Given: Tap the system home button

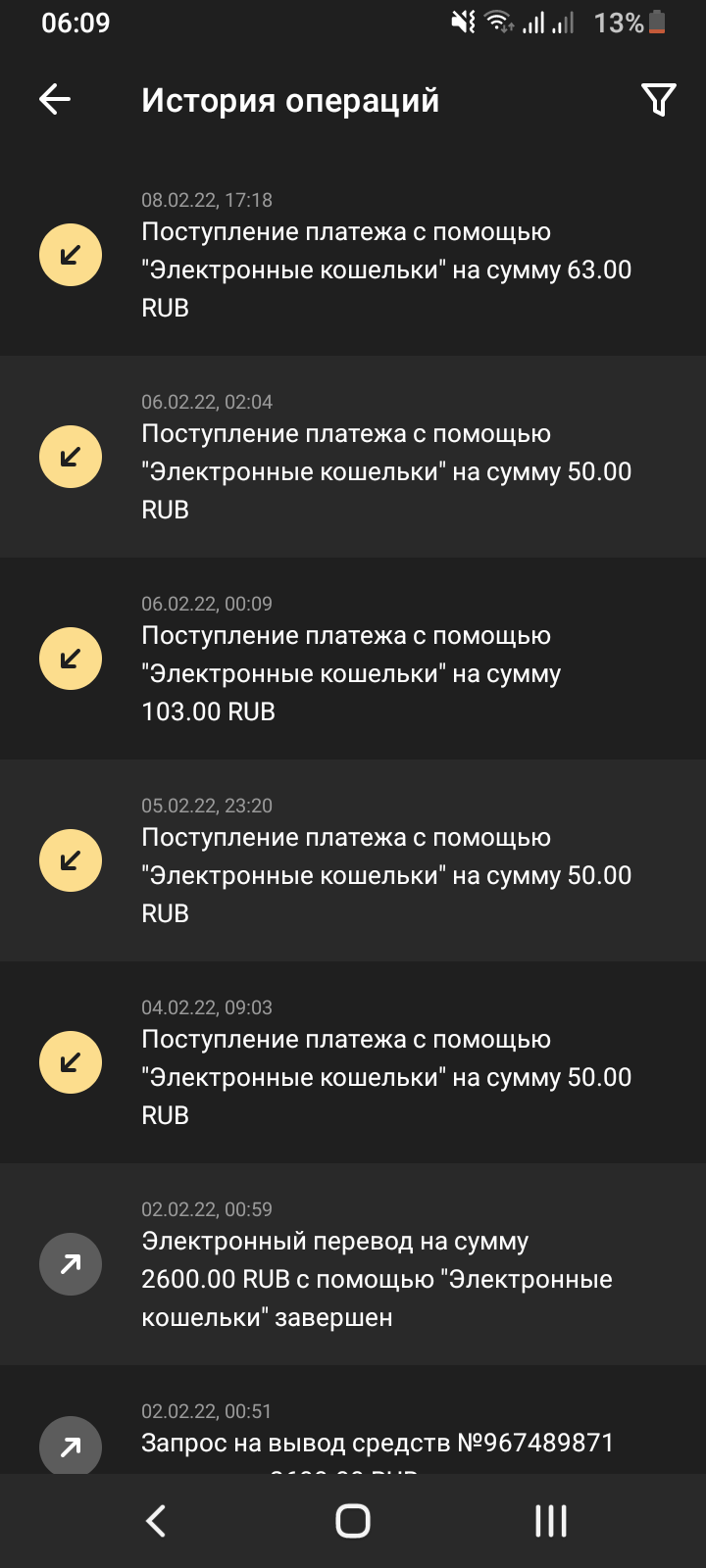Looking at the screenshot, I should click(353, 1521).
